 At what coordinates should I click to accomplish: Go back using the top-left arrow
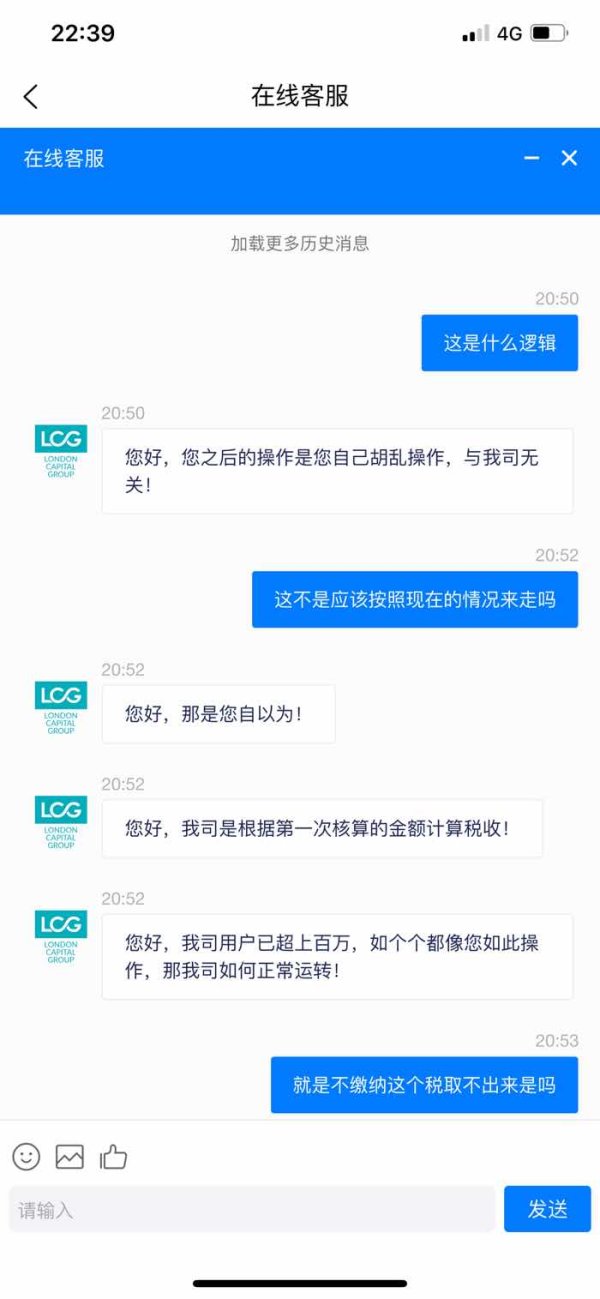pyautogui.click(x=30, y=96)
